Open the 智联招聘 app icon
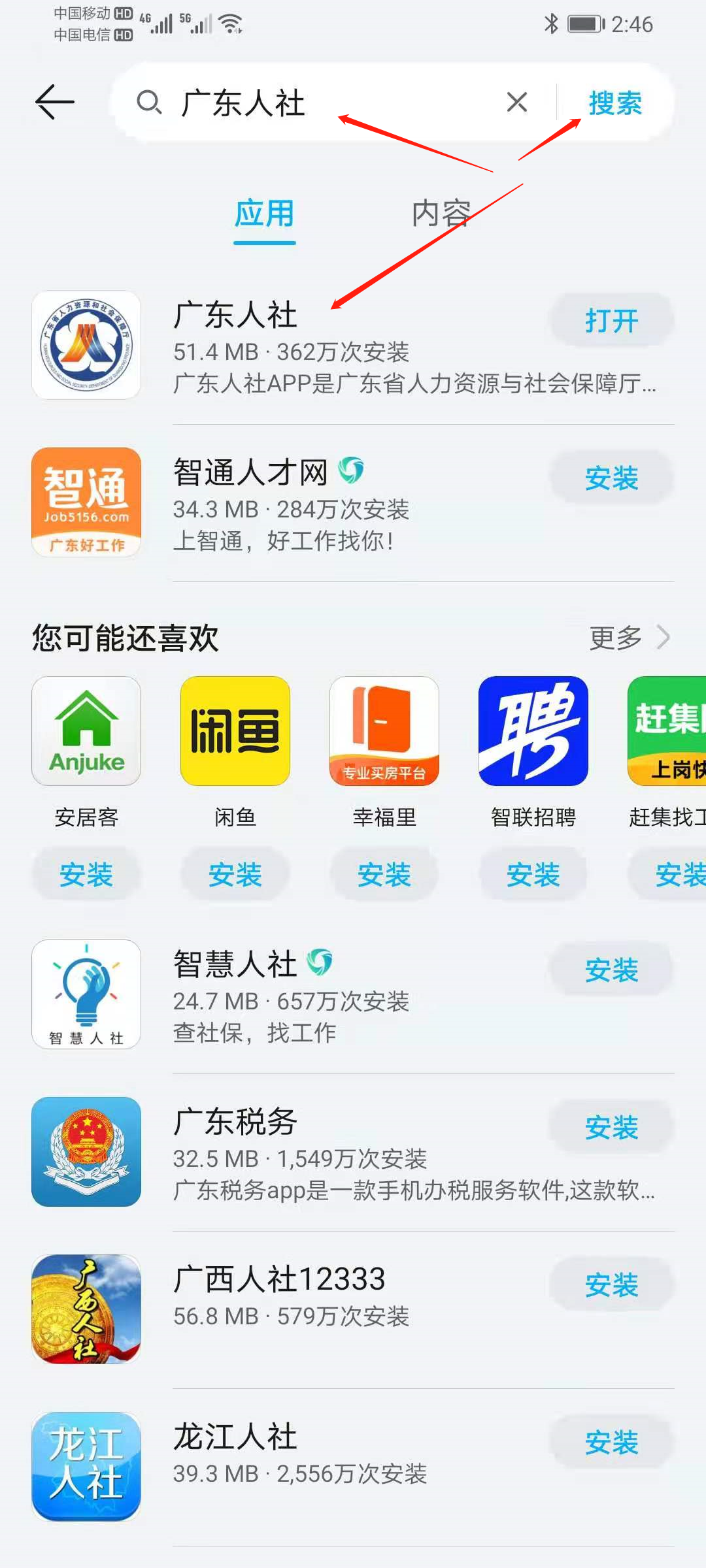This screenshot has width=706, height=1568. click(x=533, y=731)
